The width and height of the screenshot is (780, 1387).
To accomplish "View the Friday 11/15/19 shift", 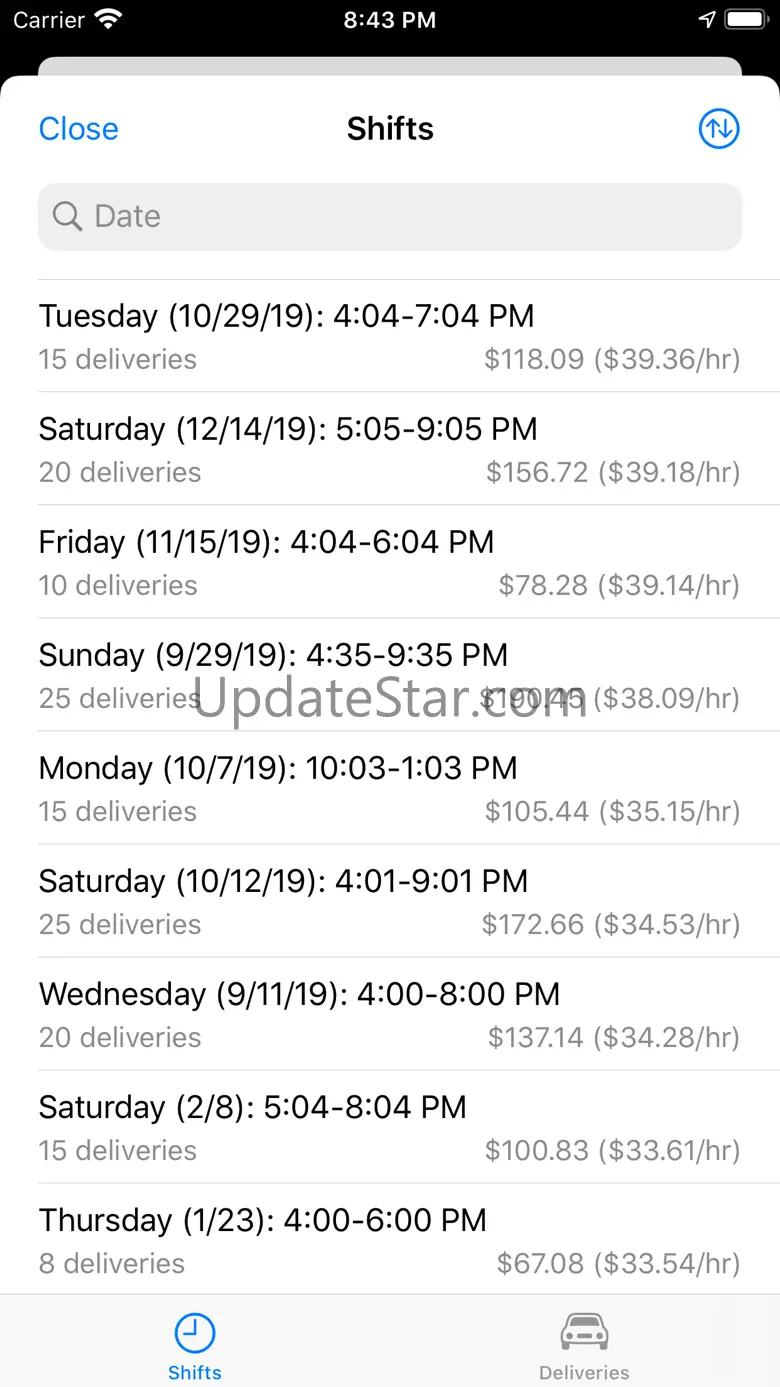I will pos(390,562).
